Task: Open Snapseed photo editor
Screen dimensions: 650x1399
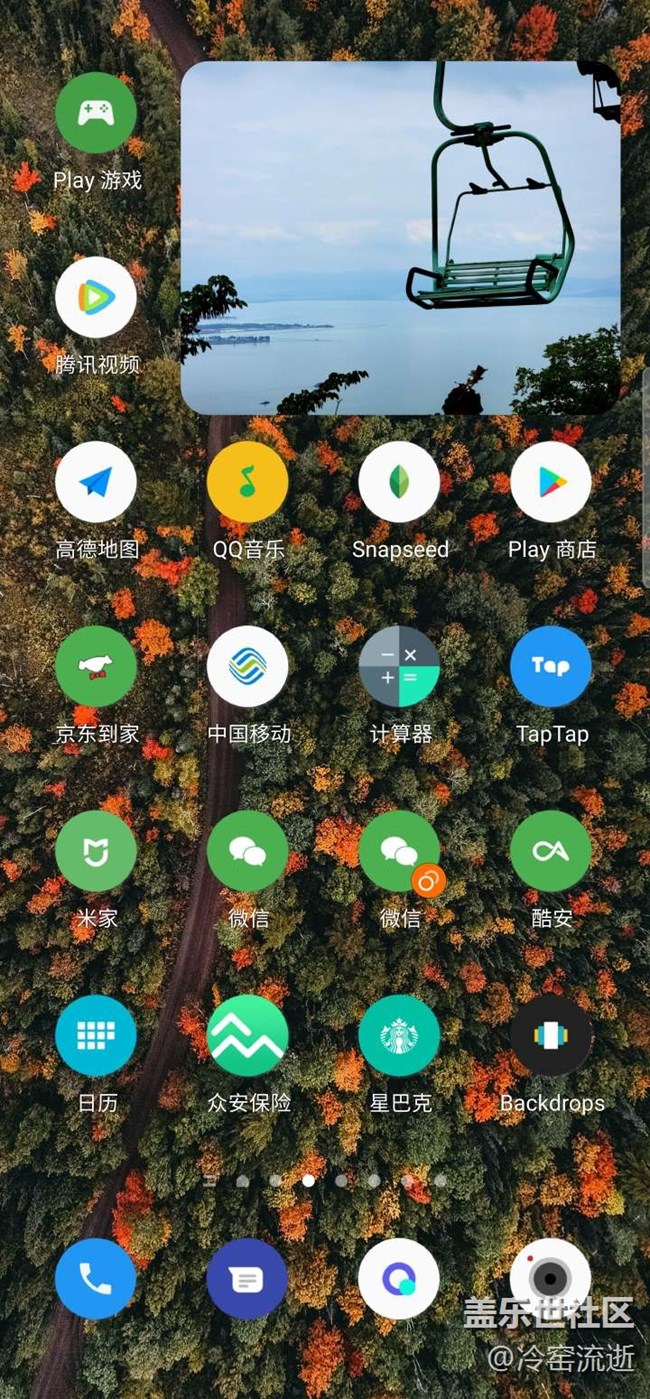Action: point(399,482)
